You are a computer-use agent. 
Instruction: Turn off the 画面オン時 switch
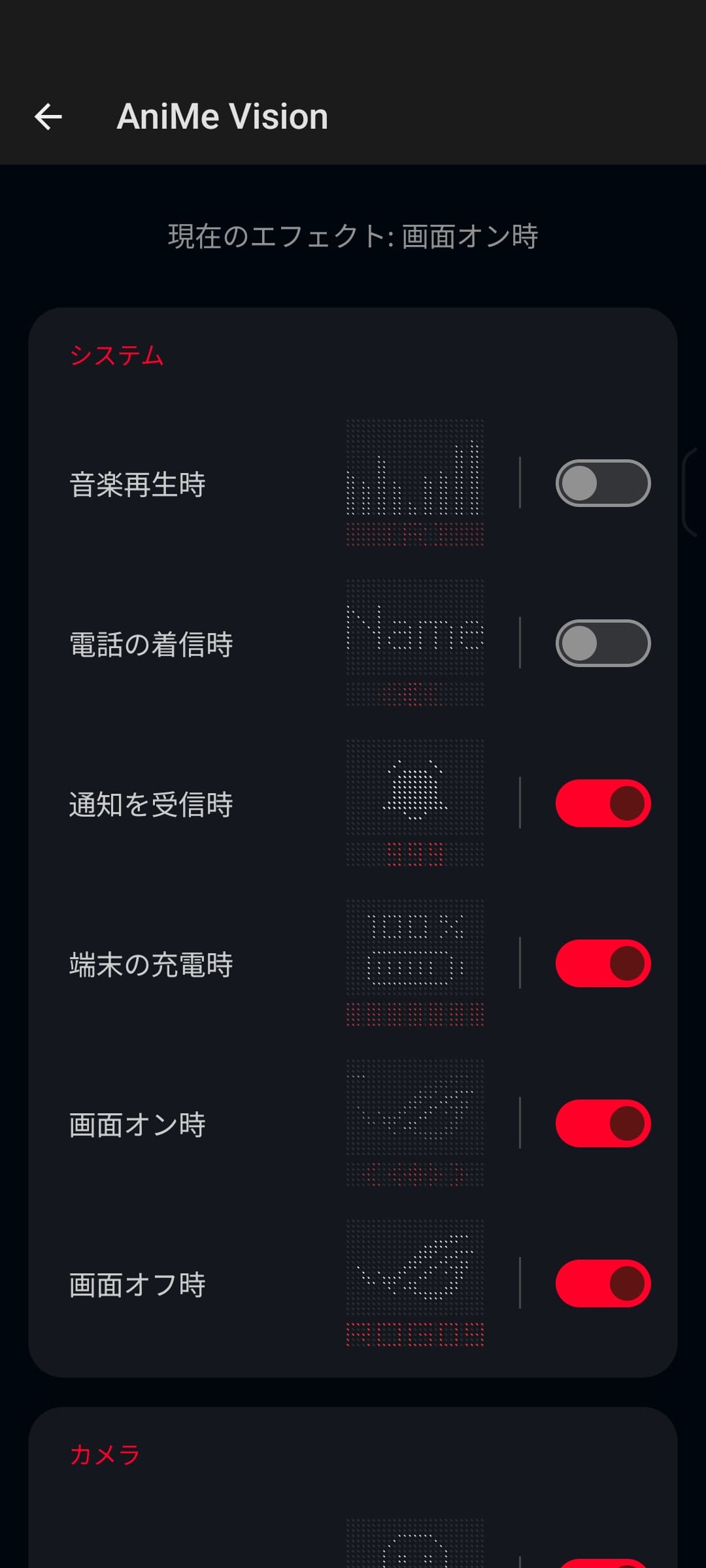pos(603,1124)
